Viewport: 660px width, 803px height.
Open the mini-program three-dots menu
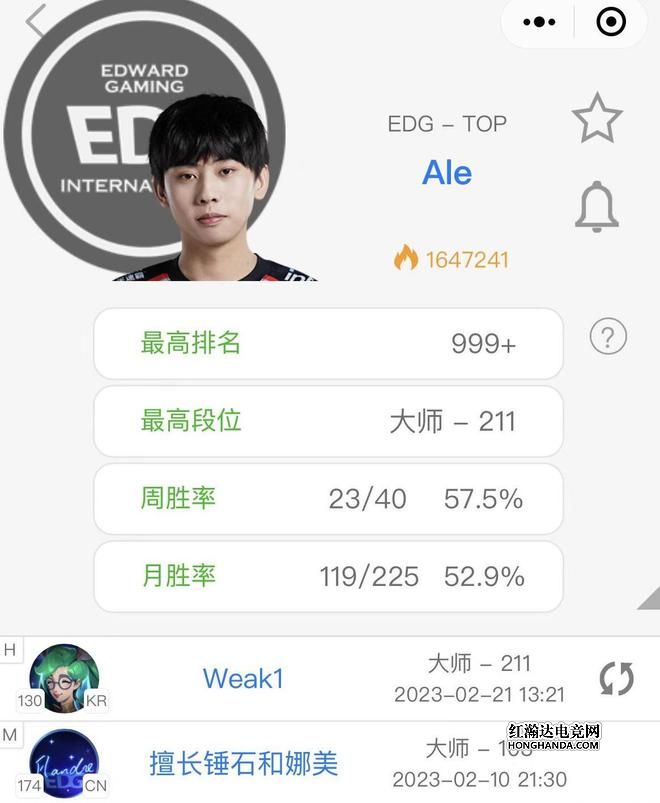tap(539, 22)
